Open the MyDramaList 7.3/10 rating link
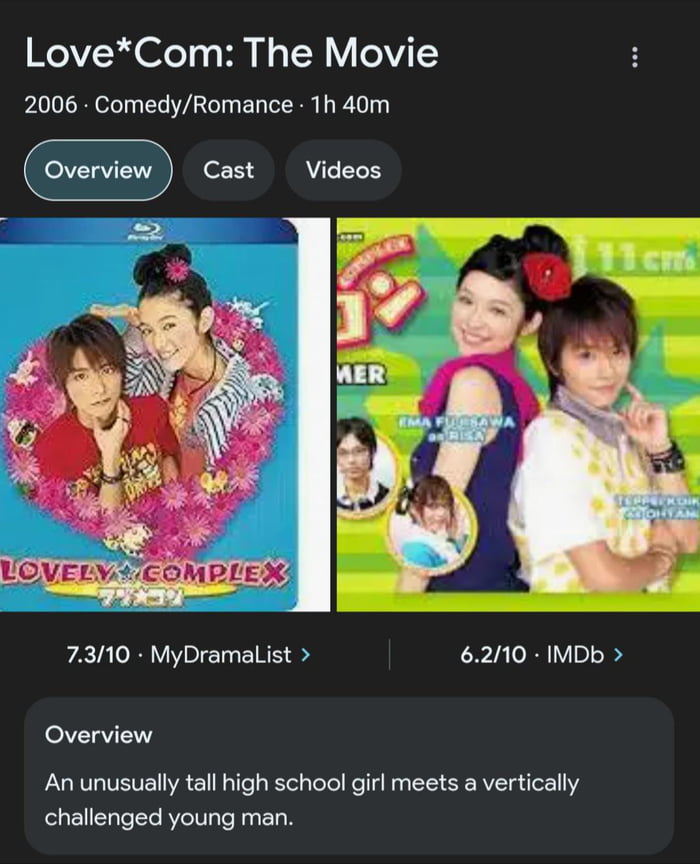The image size is (700, 864). [x=187, y=655]
